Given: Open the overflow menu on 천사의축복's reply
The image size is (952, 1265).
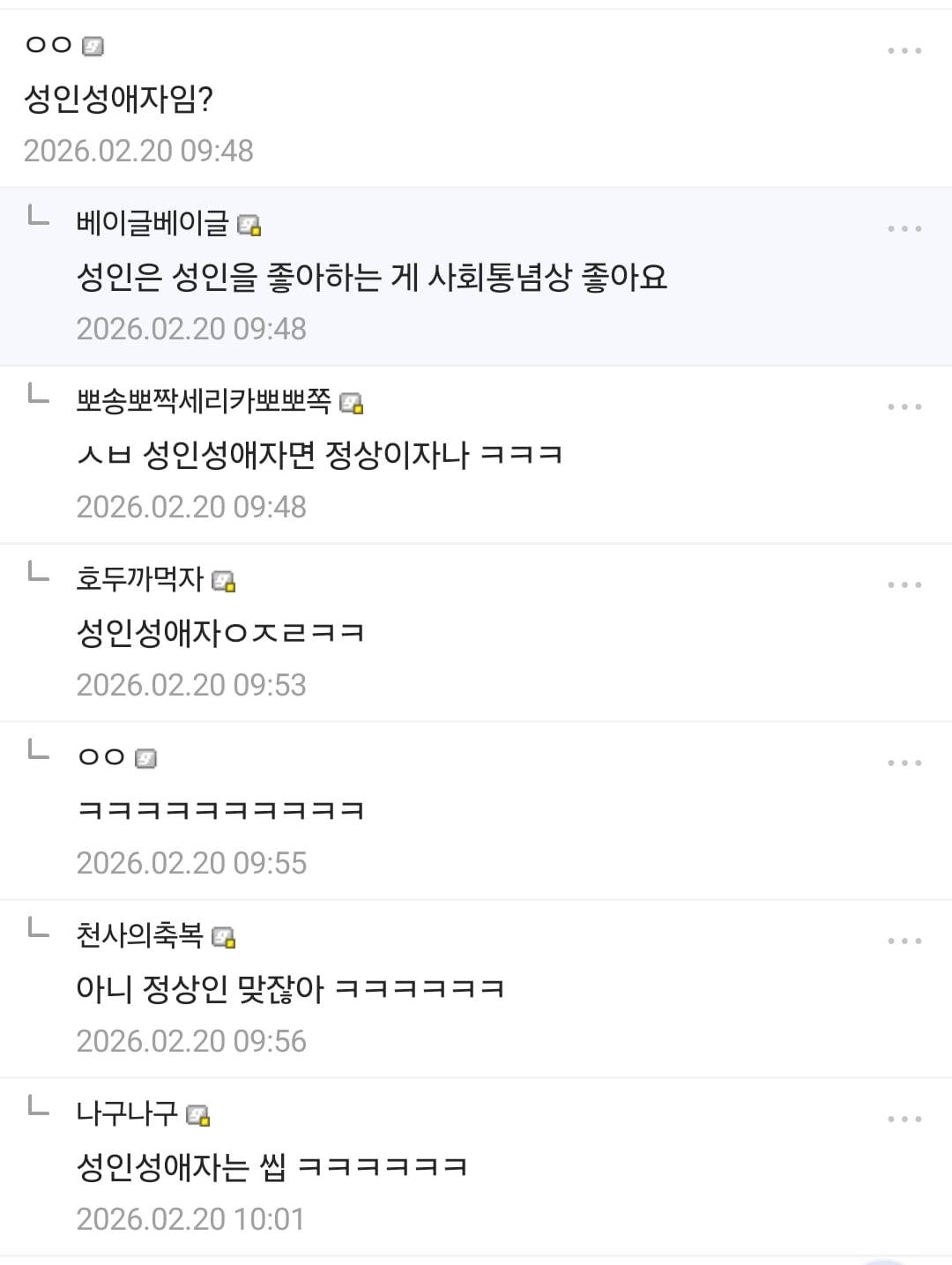Looking at the screenshot, I should coord(904,941).
